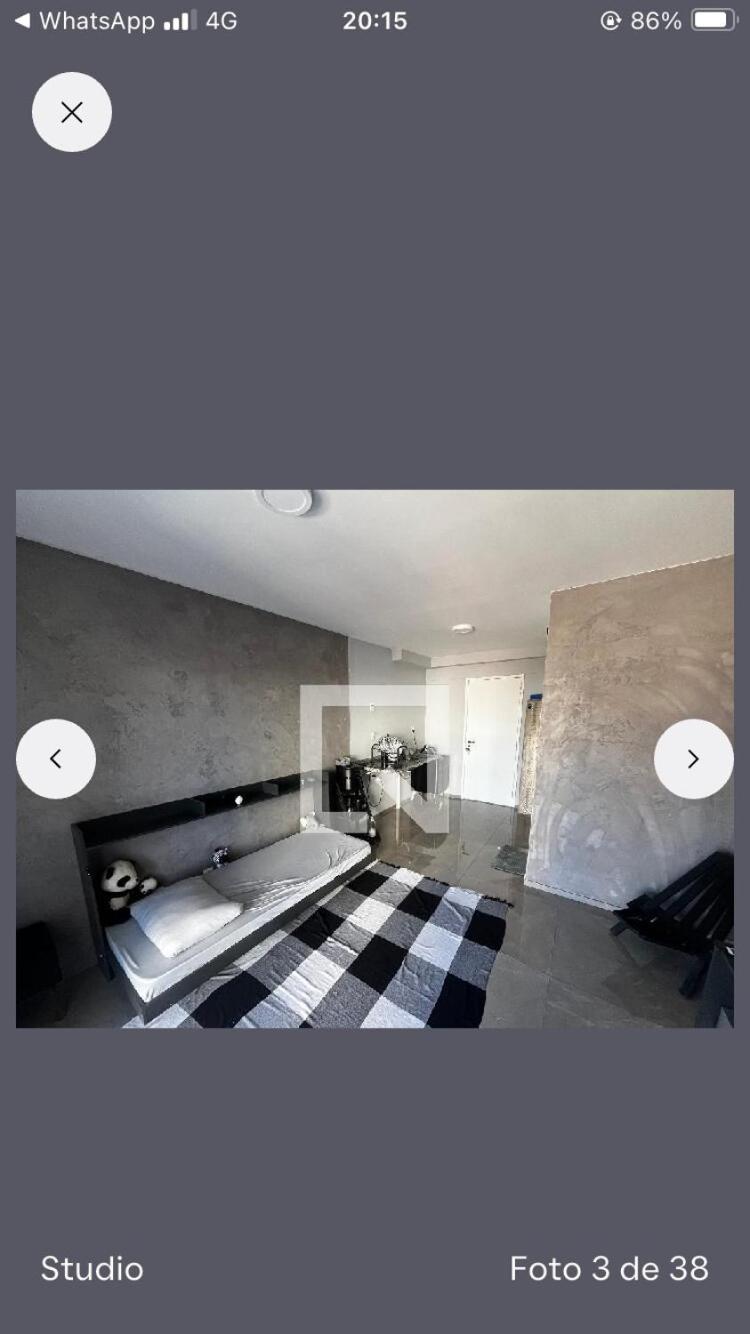This screenshot has width=750, height=1334.
Task: Go to the previous photo
Action: [56, 759]
